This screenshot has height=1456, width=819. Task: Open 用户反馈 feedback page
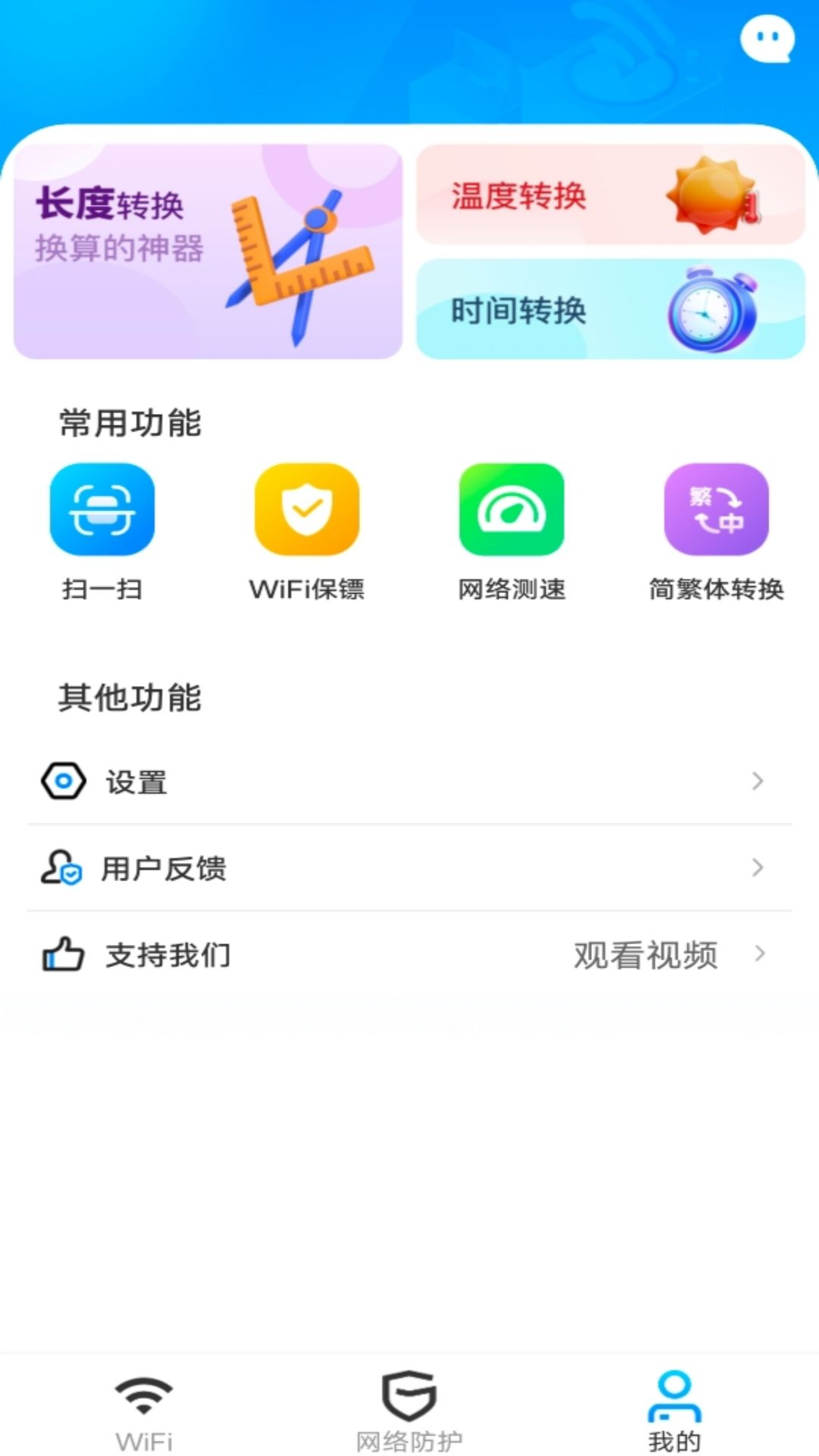(x=409, y=868)
